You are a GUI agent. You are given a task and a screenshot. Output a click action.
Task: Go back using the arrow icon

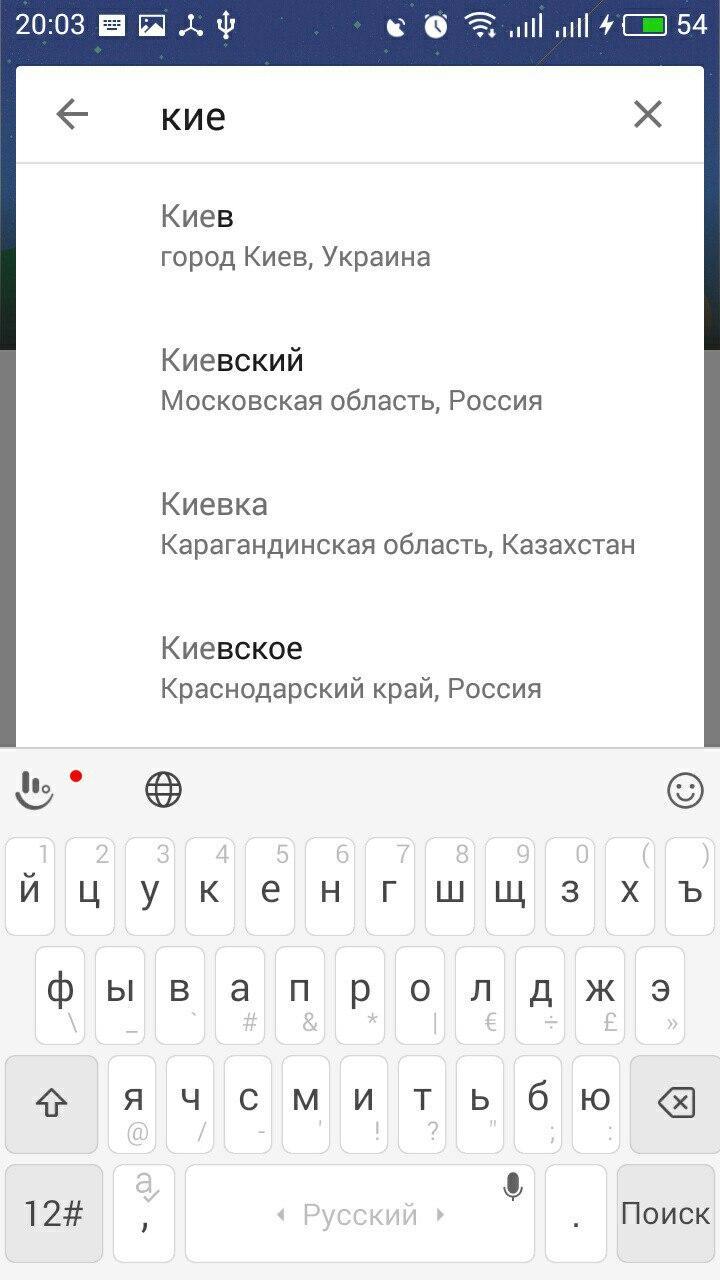click(72, 115)
